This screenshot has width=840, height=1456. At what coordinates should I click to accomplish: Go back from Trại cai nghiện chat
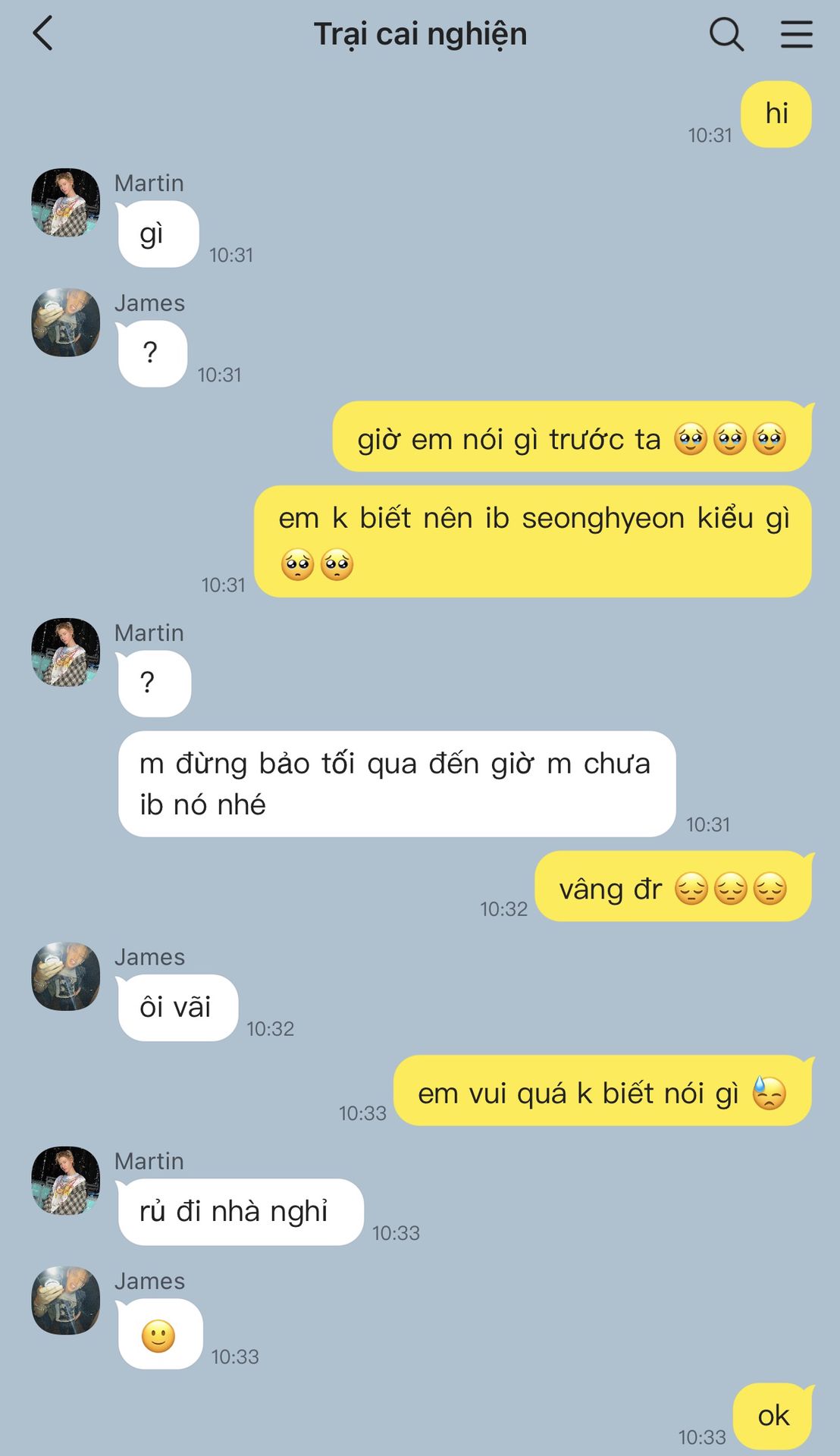43,34
